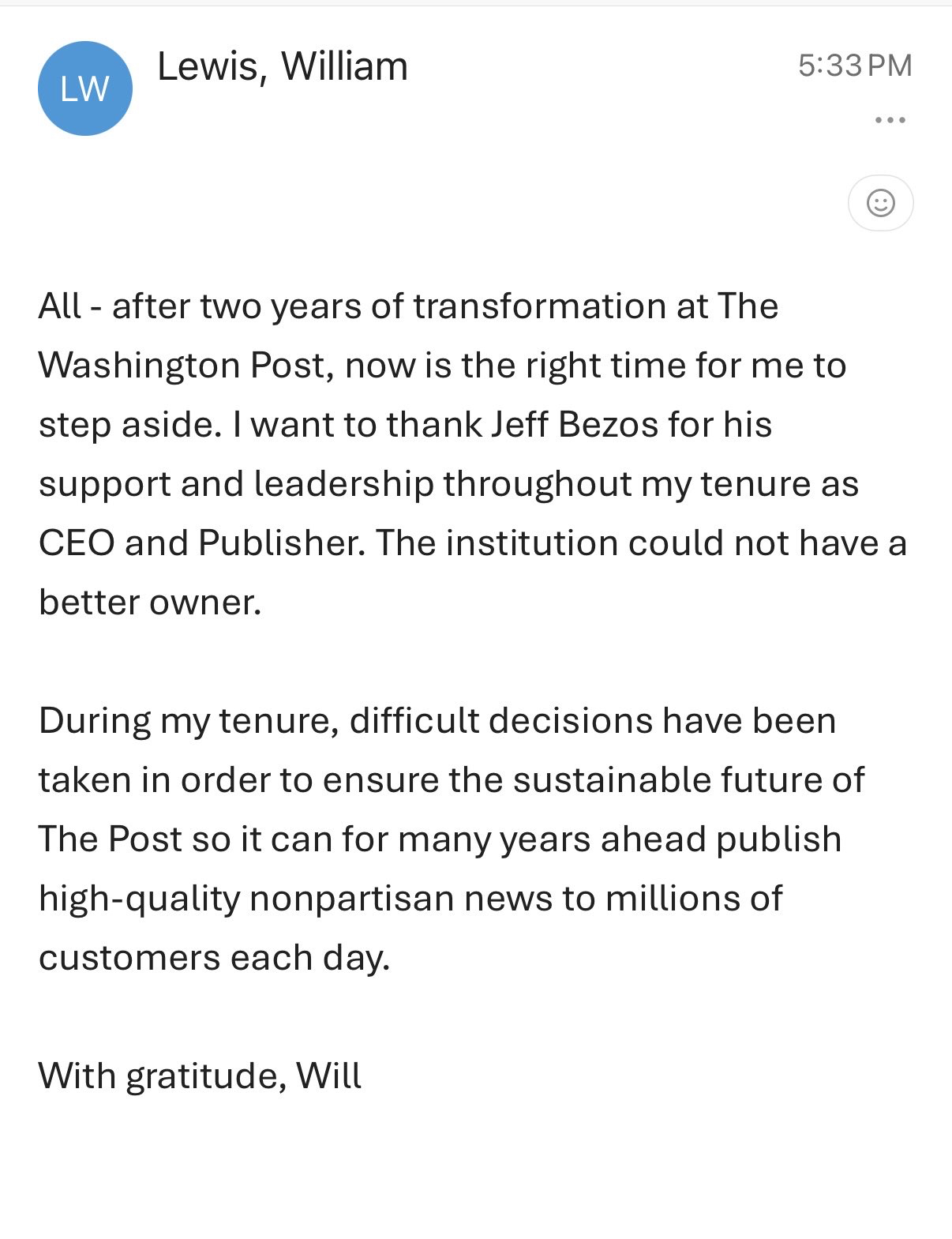The width and height of the screenshot is (952, 1239).
Task: Open William Lewis's LW avatar profile
Action: click(85, 88)
